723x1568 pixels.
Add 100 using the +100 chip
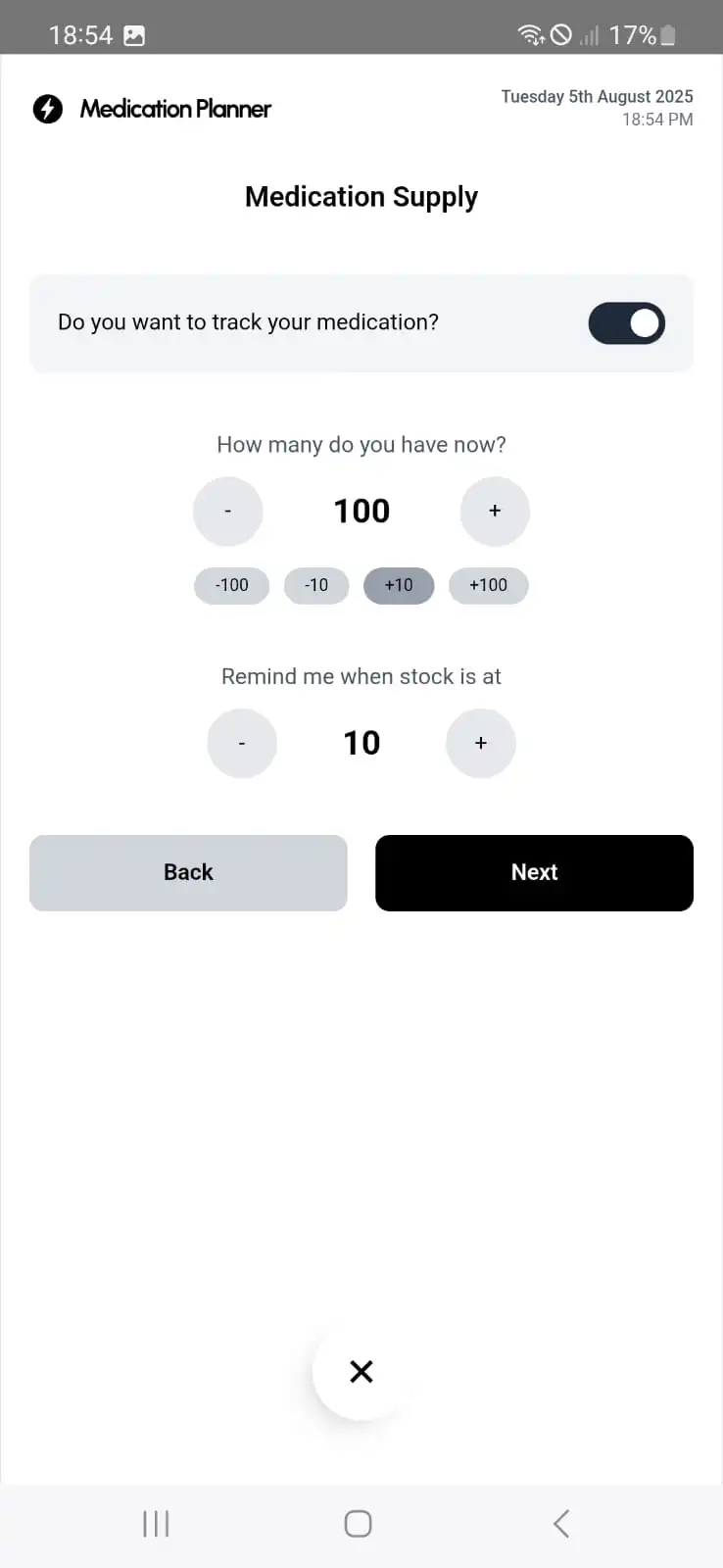coord(488,586)
